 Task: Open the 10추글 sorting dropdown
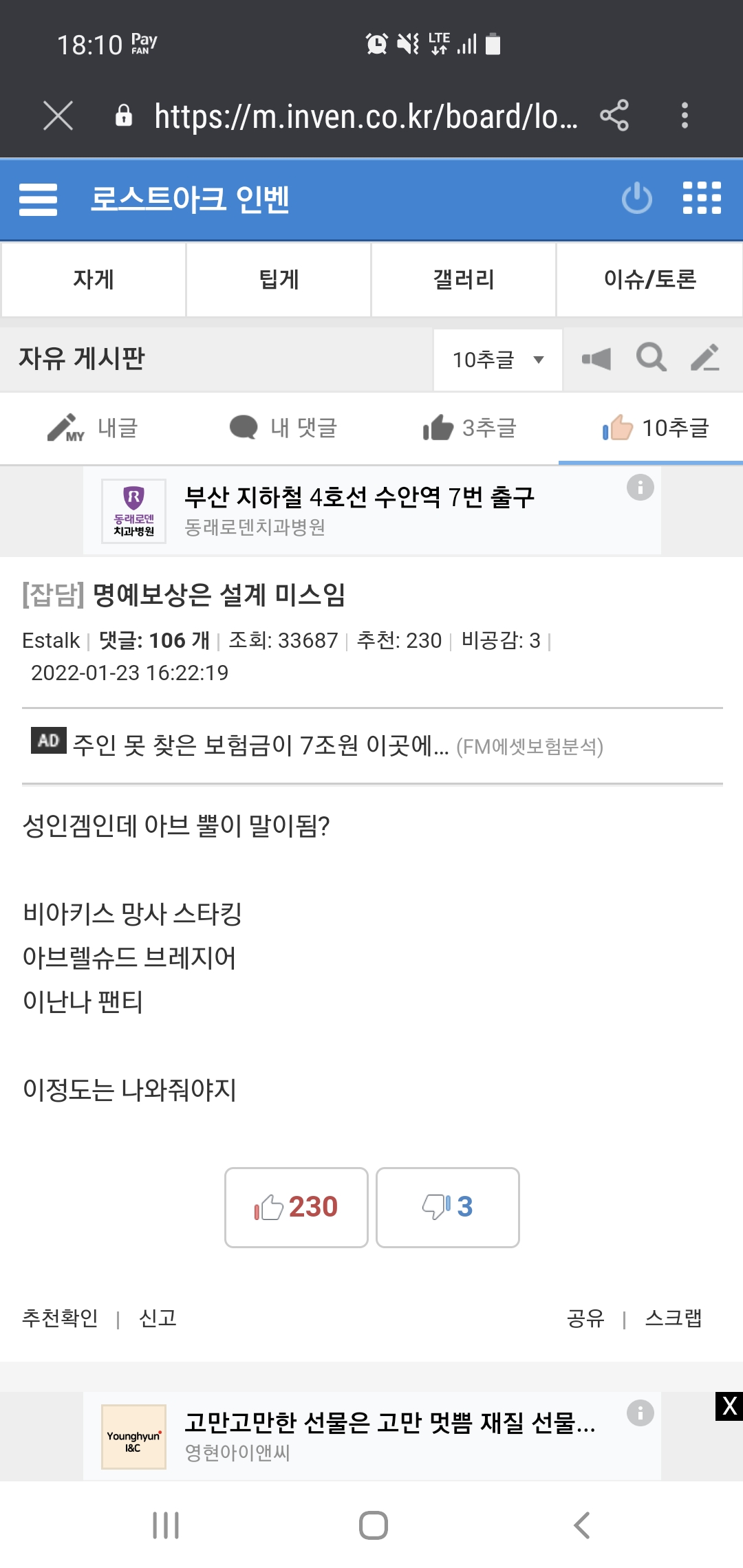point(497,359)
